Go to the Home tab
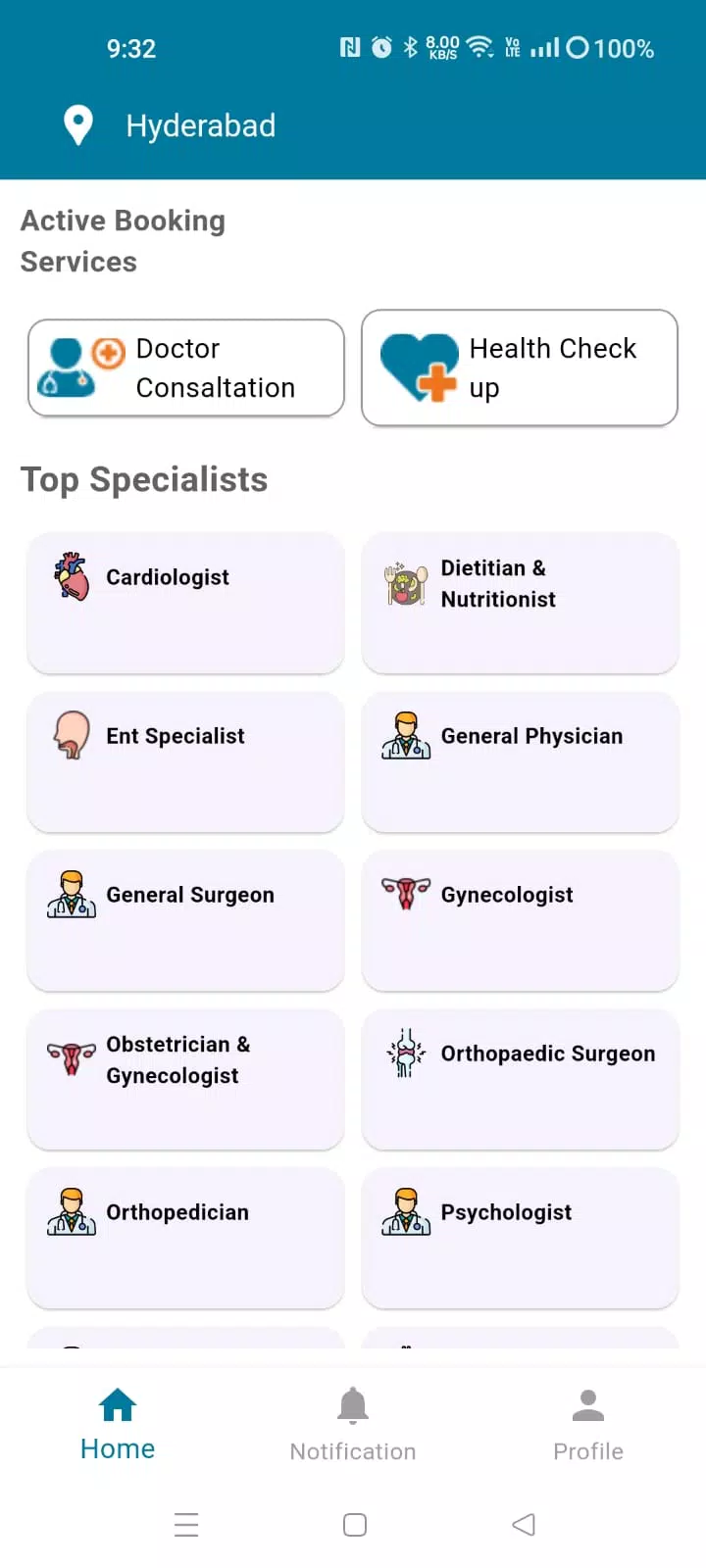Image resolution: width=706 pixels, height=1568 pixels. coord(118,1425)
